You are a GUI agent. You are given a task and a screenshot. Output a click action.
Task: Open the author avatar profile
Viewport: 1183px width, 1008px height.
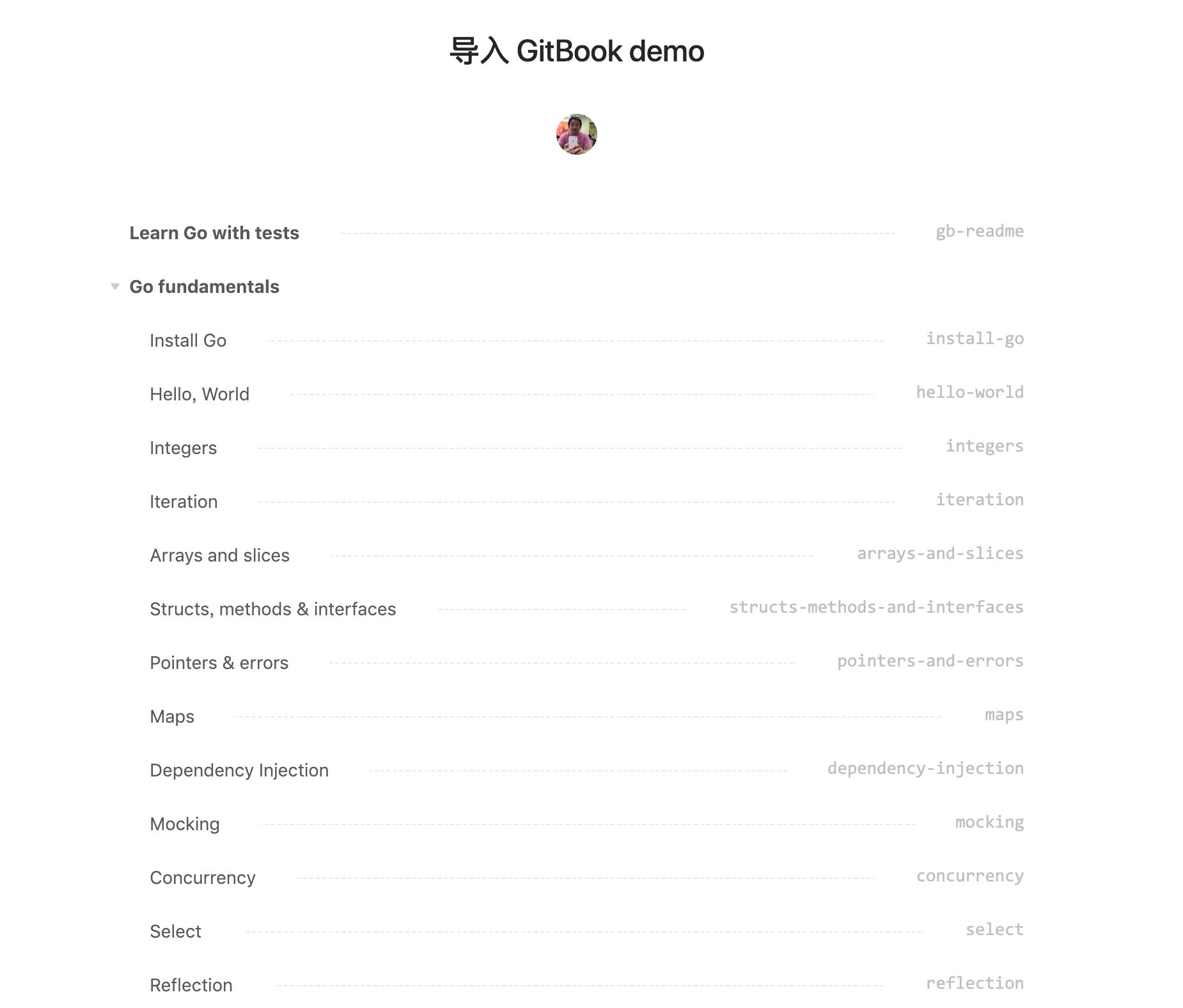576,134
